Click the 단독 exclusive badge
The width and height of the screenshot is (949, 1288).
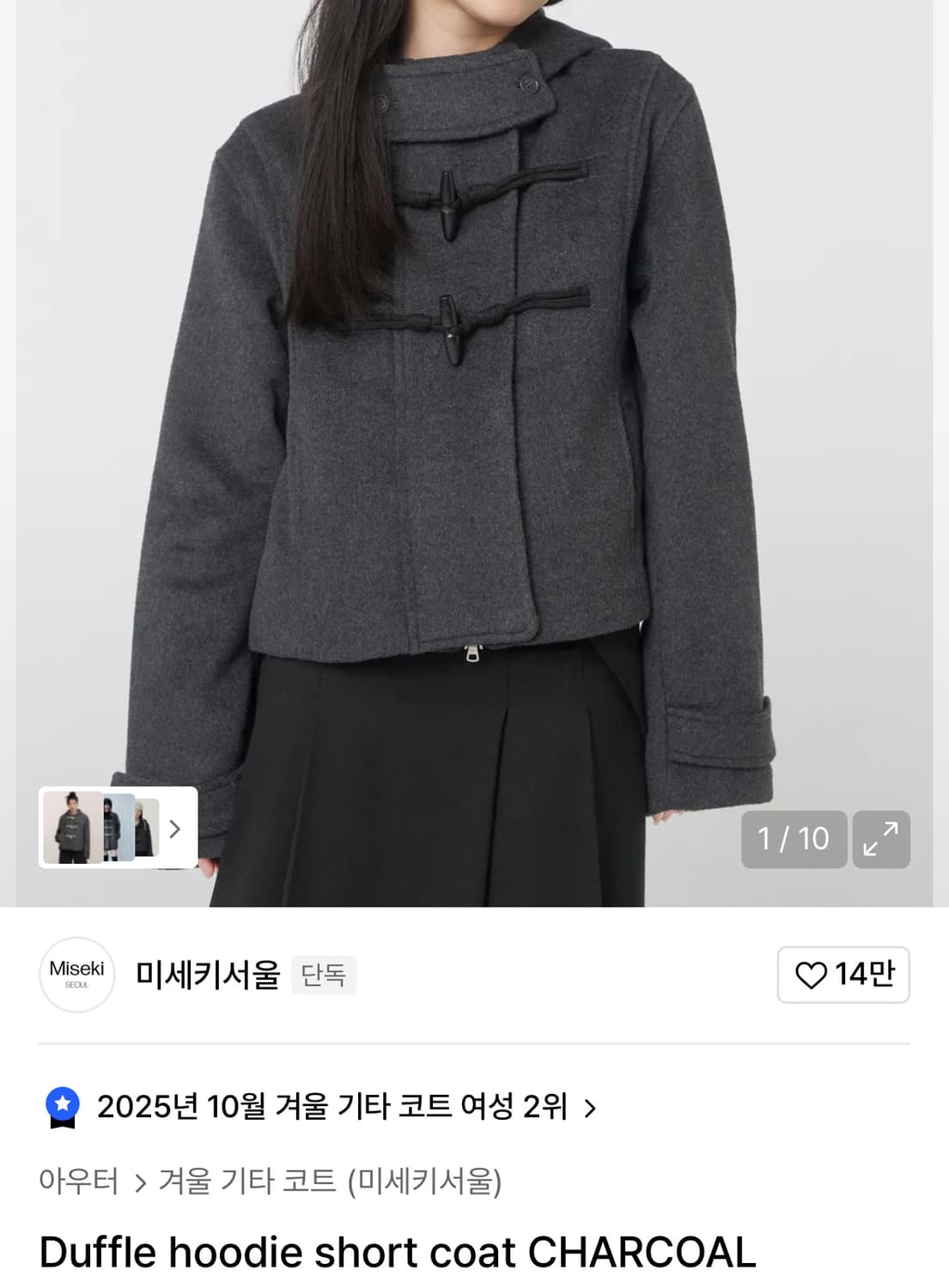323,975
